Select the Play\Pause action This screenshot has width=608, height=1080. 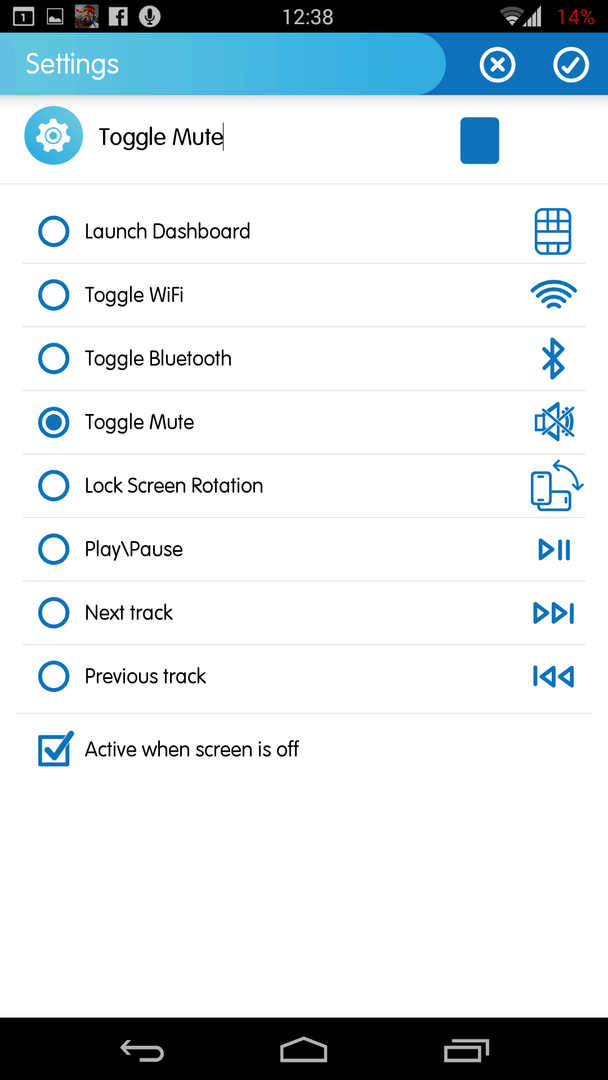[x=304, y=550]
